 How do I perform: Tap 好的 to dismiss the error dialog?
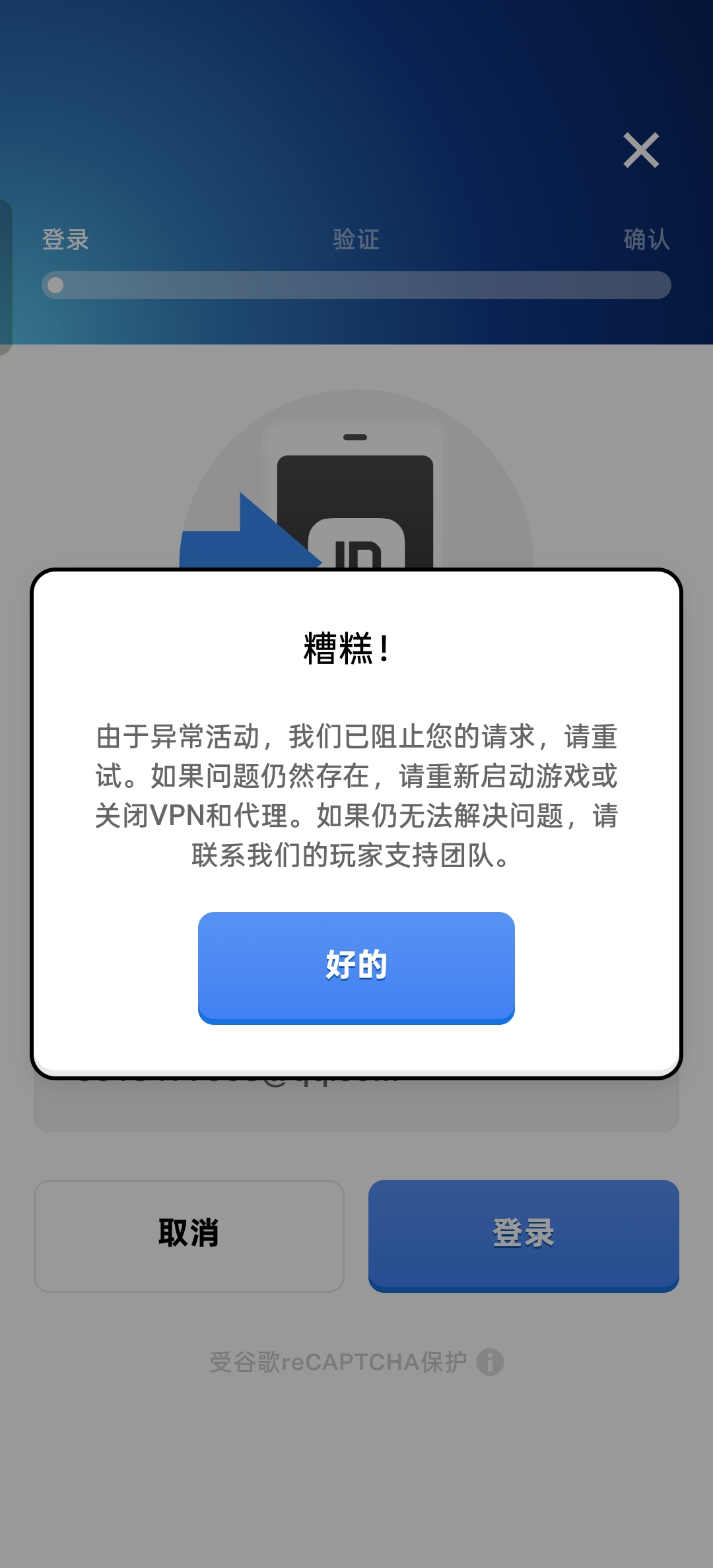click(x=356, y=966)
